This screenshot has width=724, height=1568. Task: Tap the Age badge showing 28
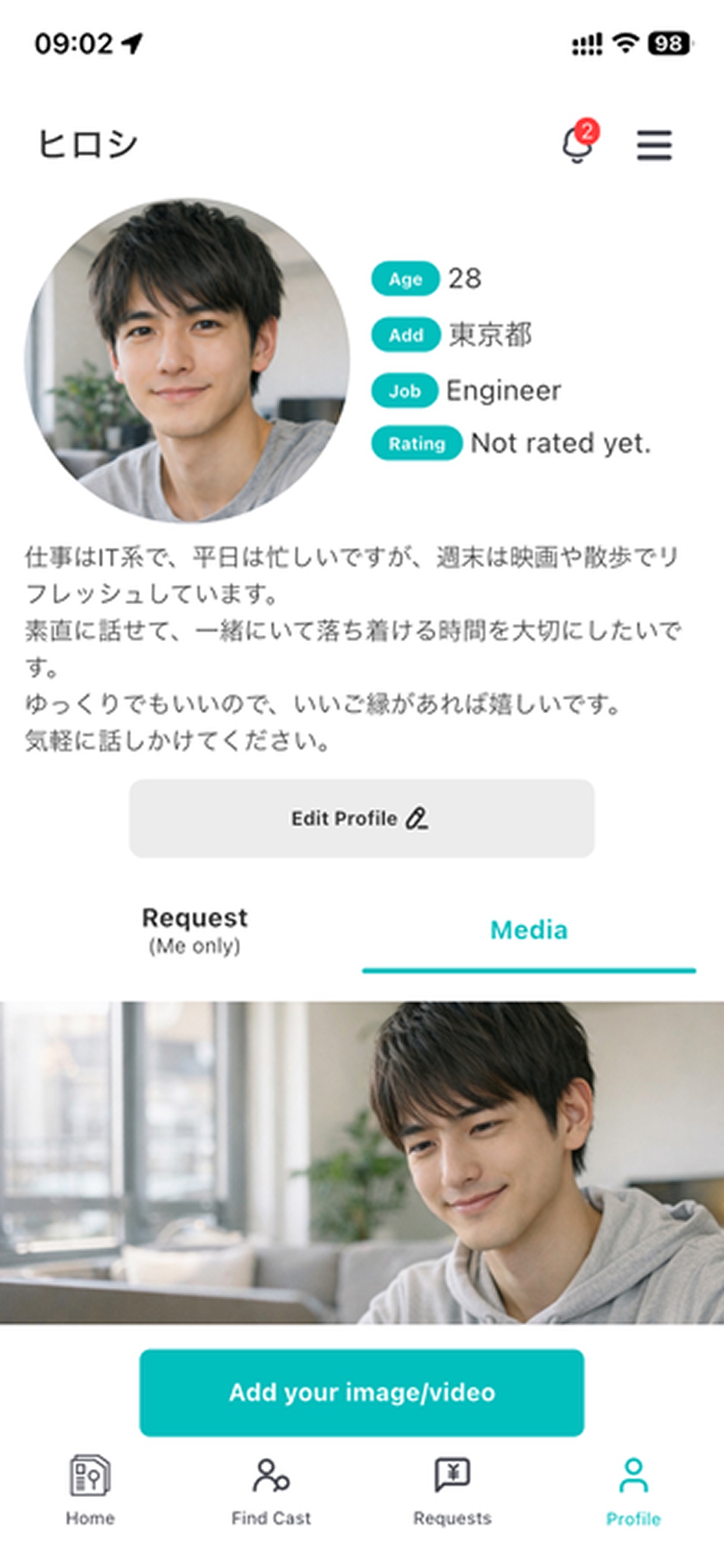(x=405, y=279)
